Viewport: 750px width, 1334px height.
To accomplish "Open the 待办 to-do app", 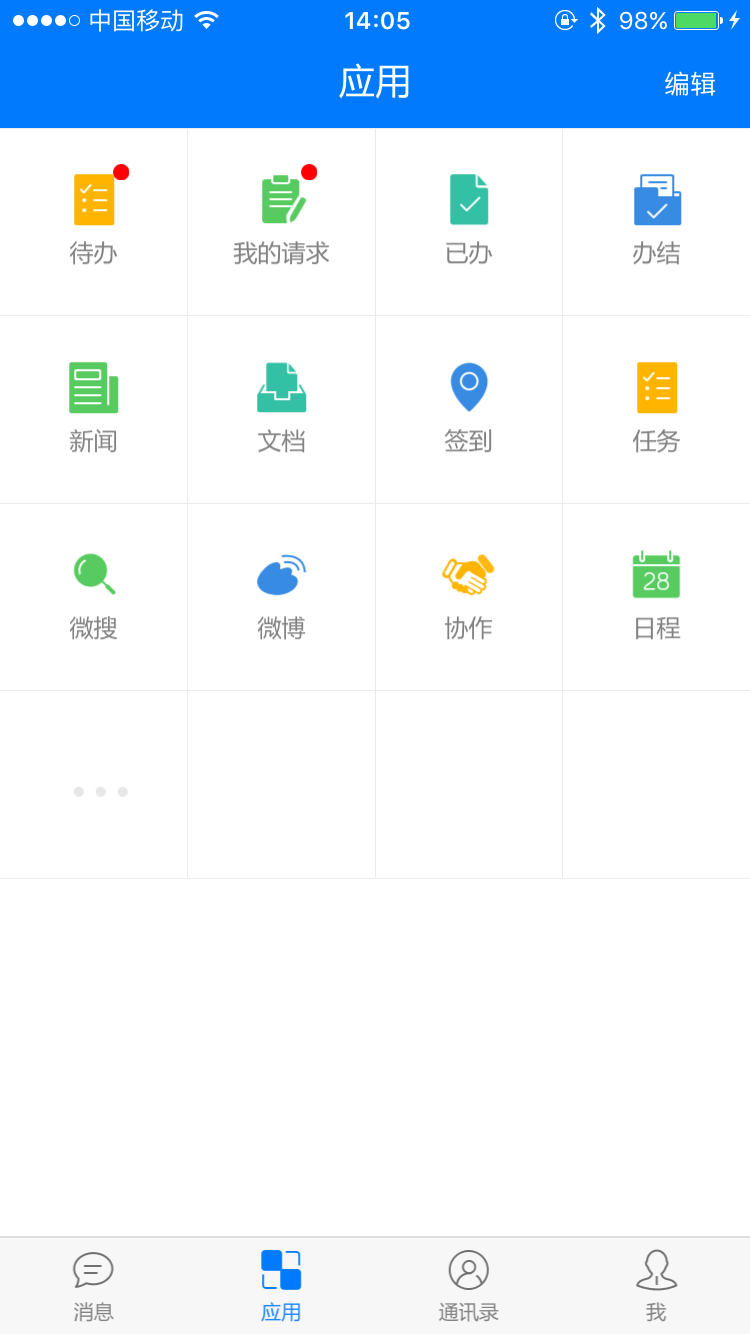I will point(94,222).
